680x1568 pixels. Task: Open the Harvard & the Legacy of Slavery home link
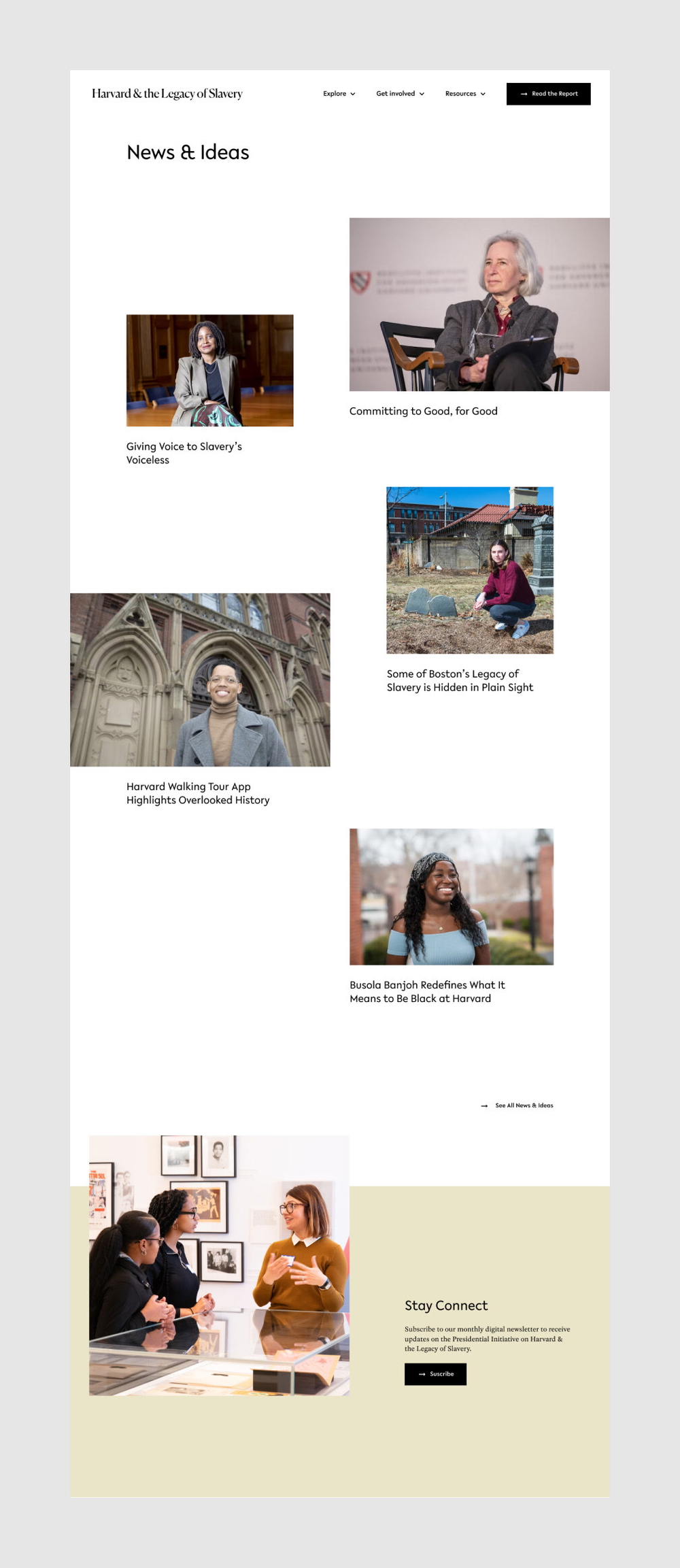tap(167, 94)
